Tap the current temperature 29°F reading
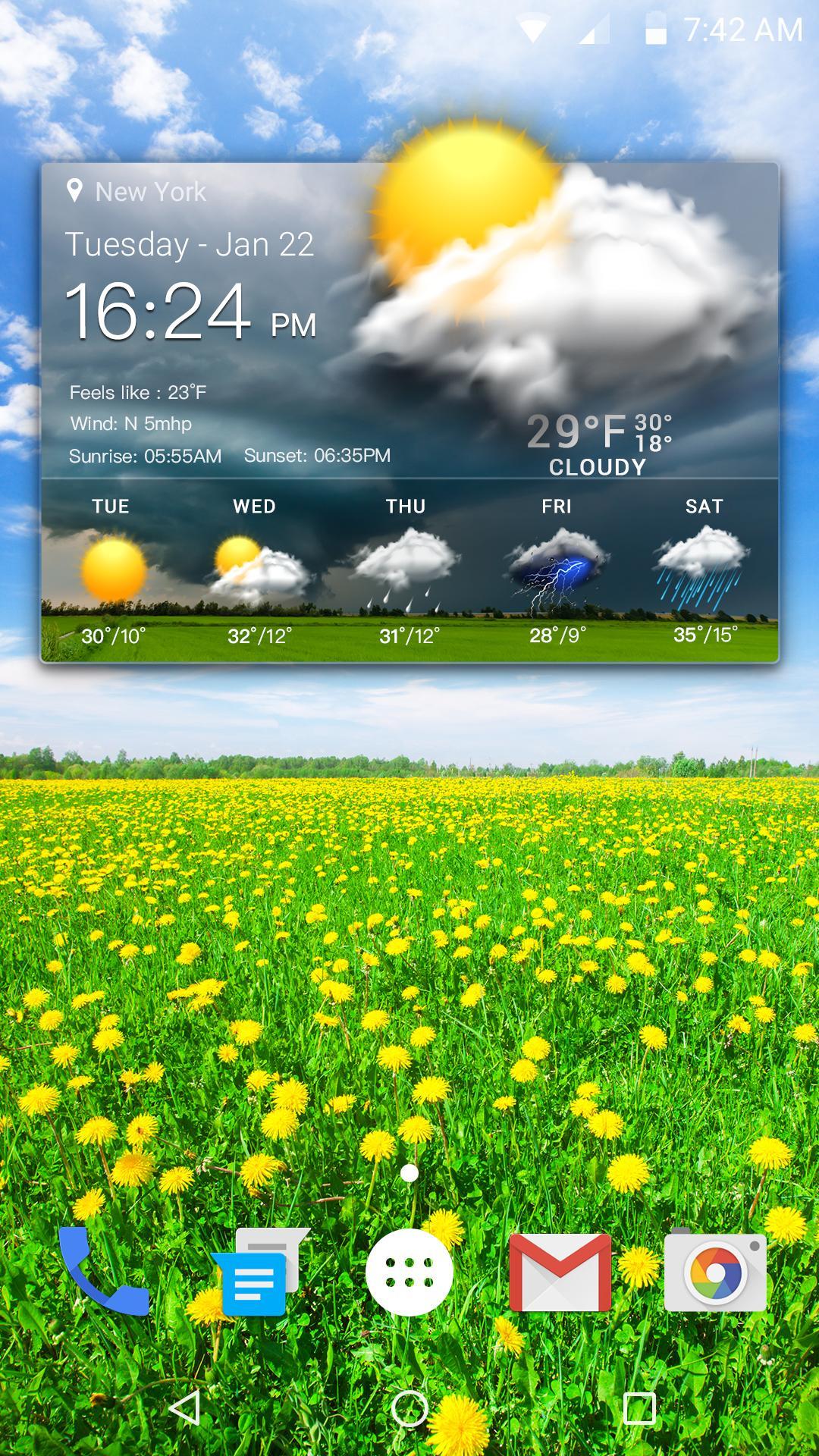Viewport: 819px width, 1456px height. pyautogui.click(x=579, y=430)
